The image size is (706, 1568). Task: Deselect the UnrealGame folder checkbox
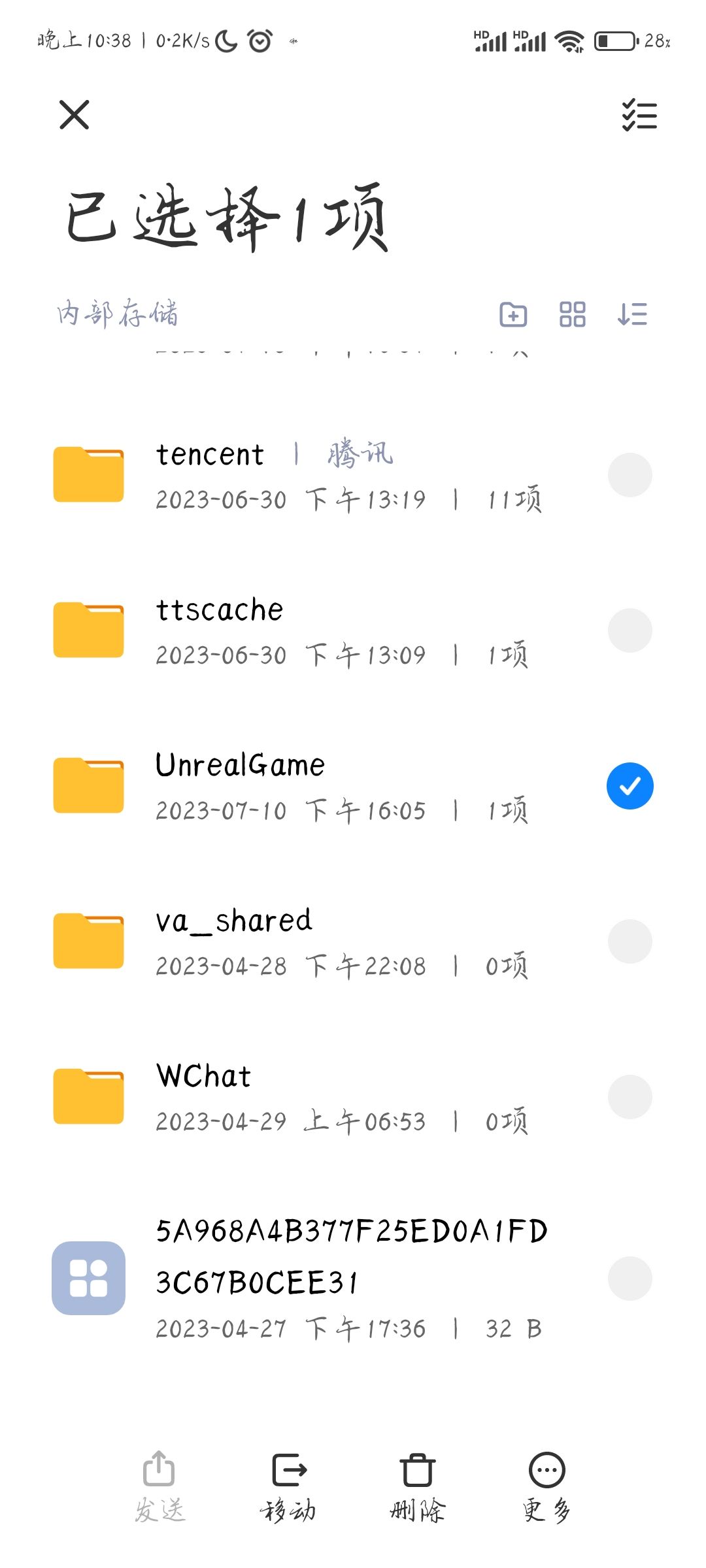(630, 786)
